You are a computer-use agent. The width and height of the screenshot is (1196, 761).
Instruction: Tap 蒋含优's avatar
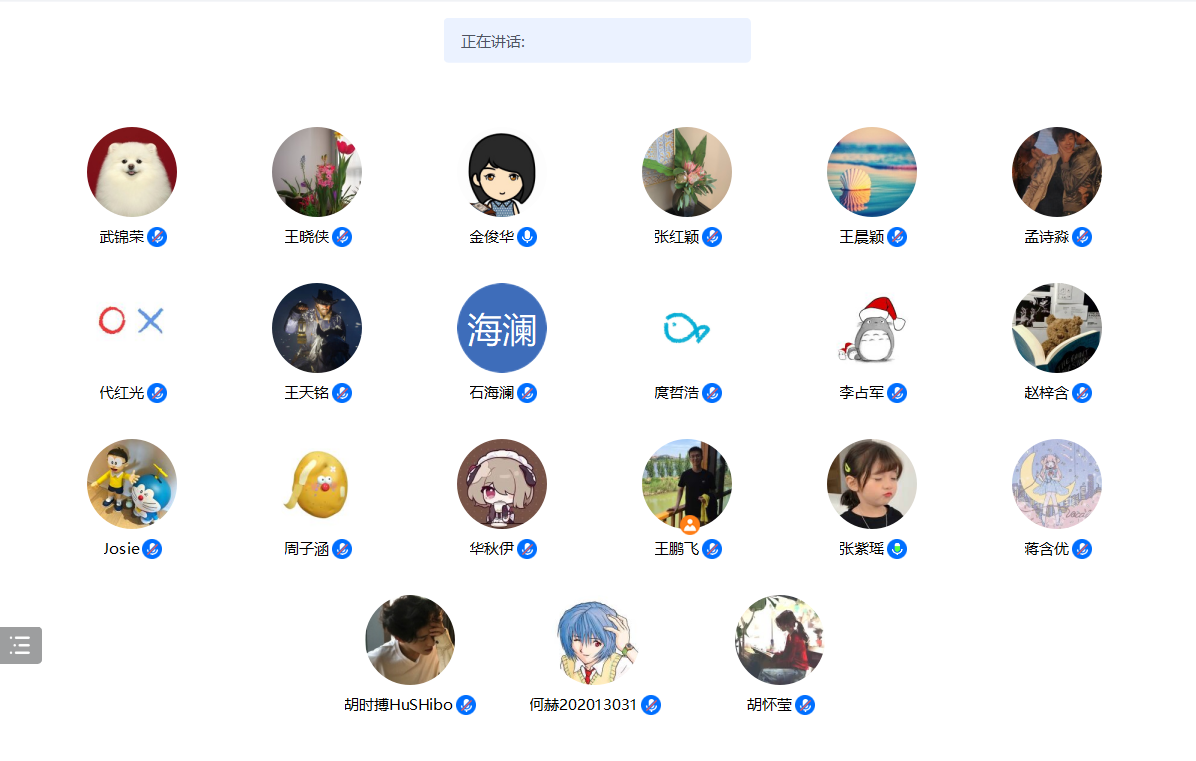[x=1057, y=484]
